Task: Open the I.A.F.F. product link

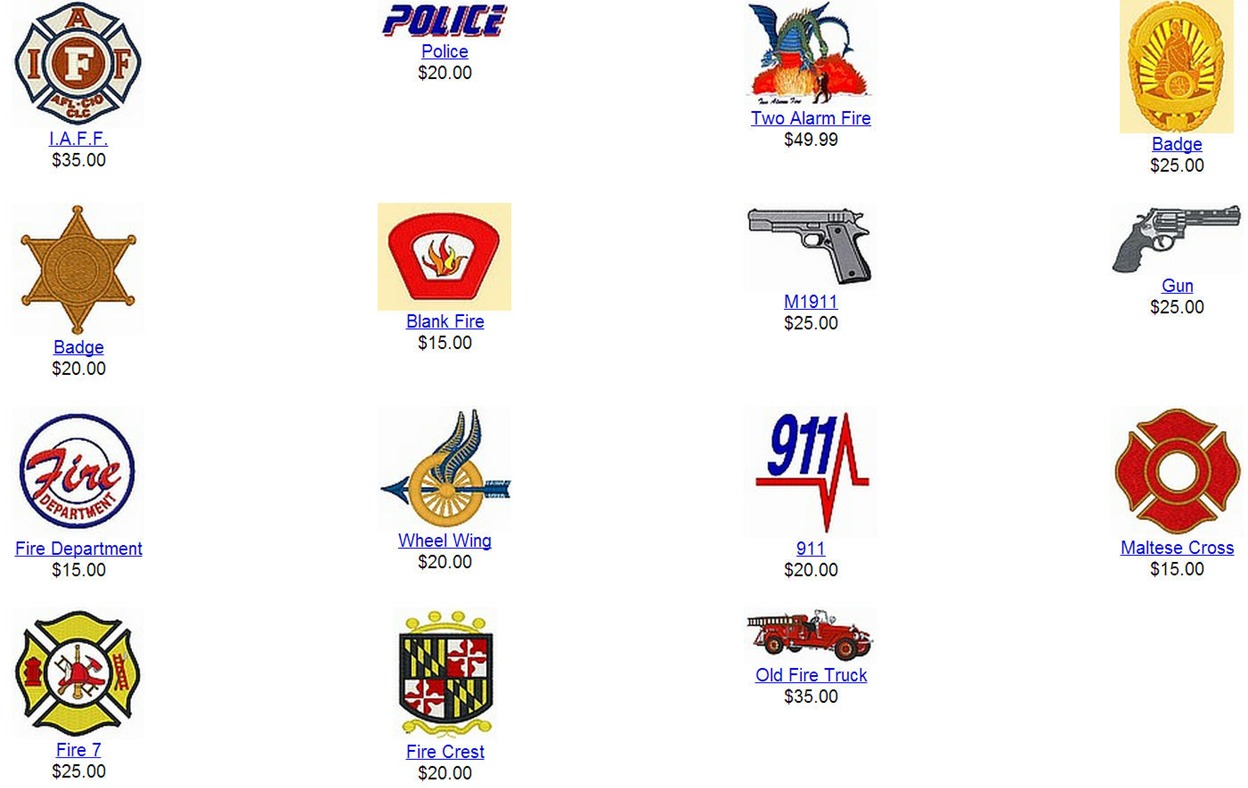Action: click(x=78, y=139)
